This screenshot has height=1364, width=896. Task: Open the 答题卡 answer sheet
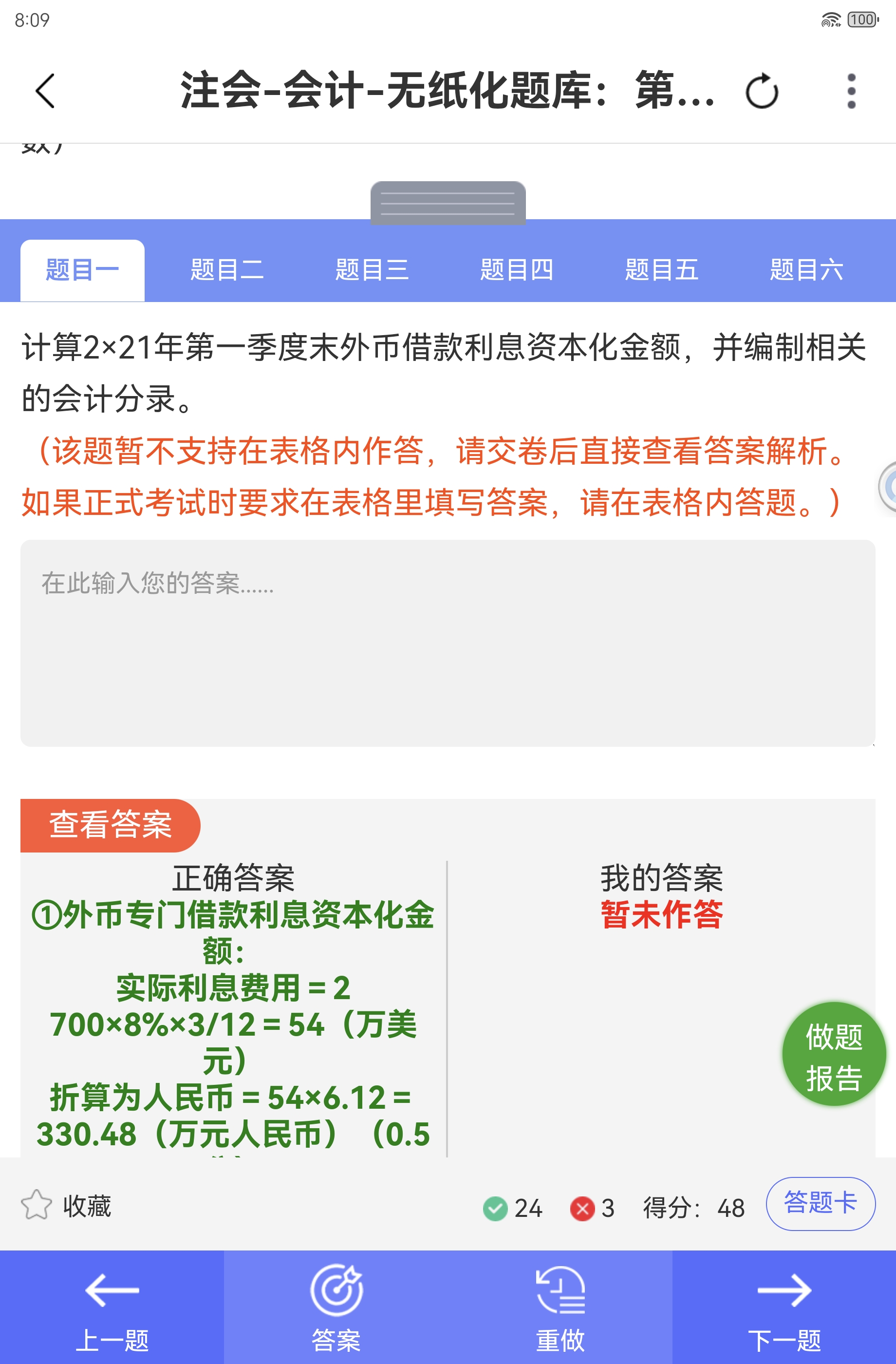coord(820,1203)
